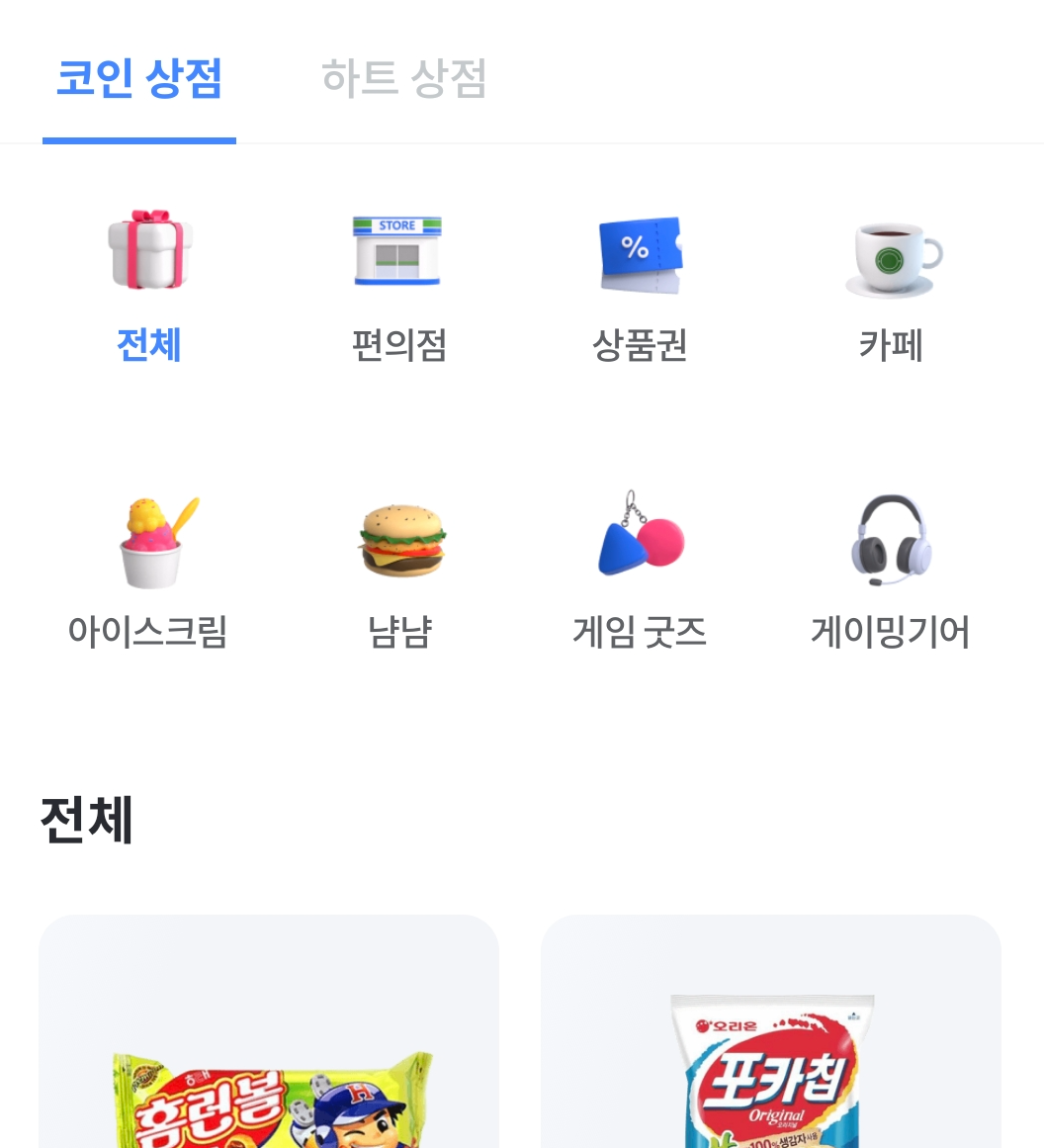Click the 상품권 category text label
The height and width of the screenshot is (1148, 1044).
click(x=641, y=344)
